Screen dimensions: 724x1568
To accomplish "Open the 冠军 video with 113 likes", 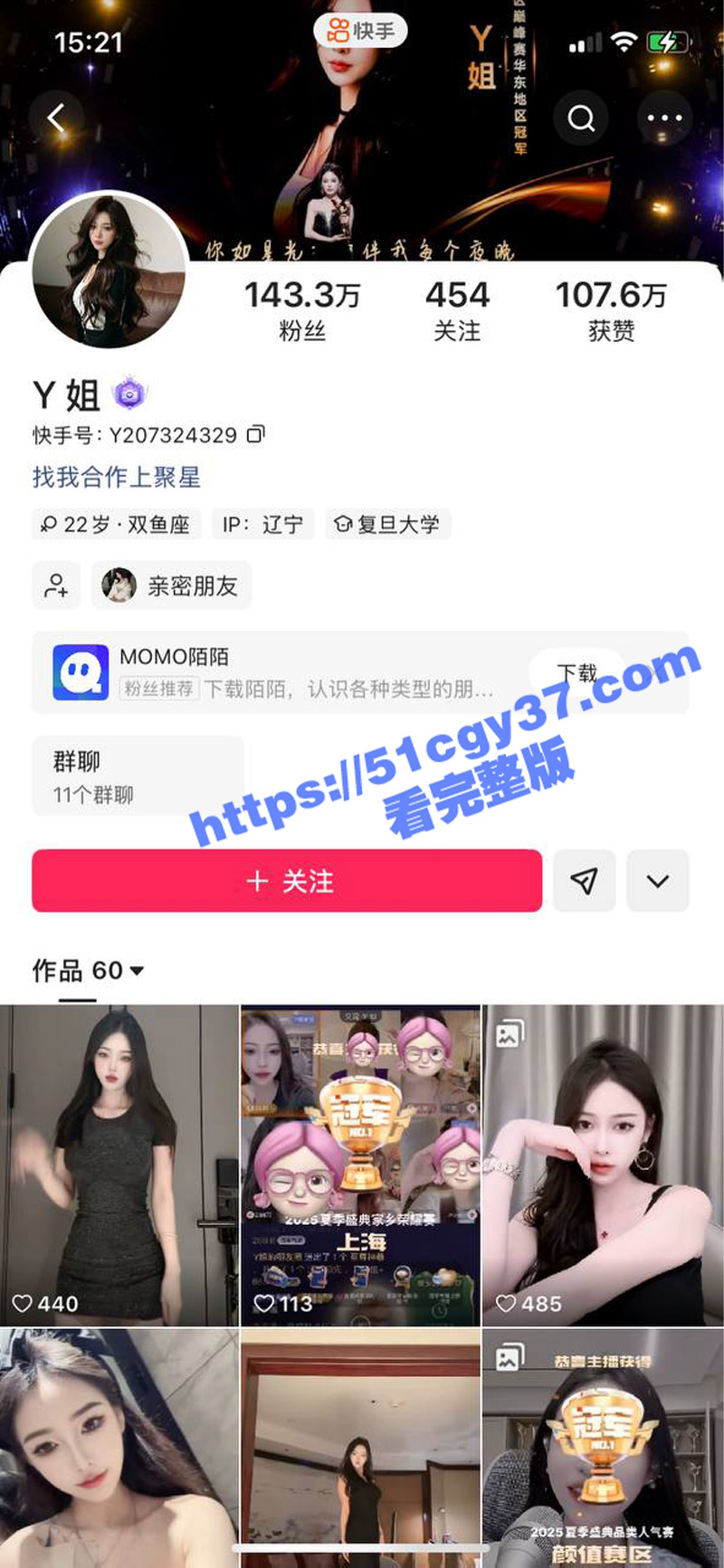I will (x=360, y=1164).
